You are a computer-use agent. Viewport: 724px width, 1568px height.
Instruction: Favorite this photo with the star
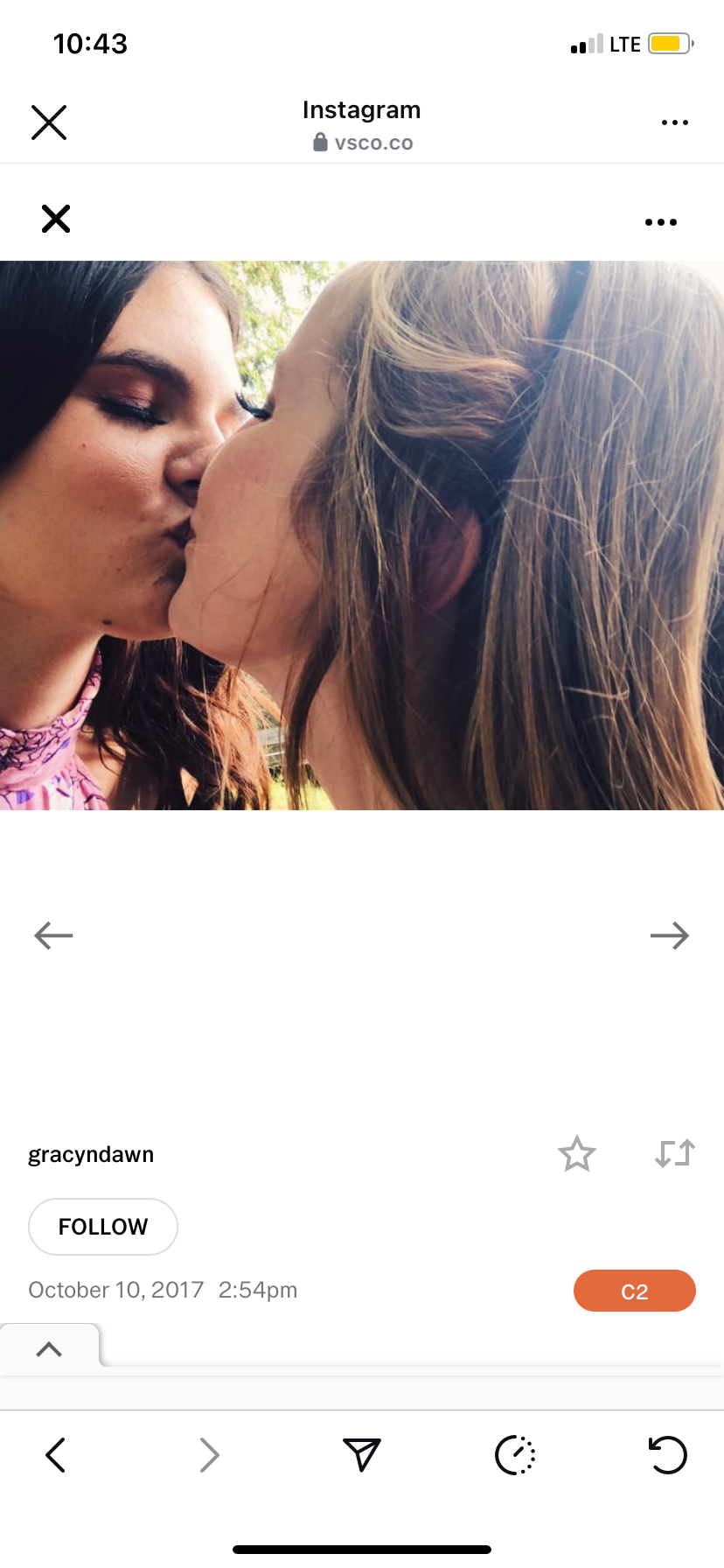tap(577, 1153)
